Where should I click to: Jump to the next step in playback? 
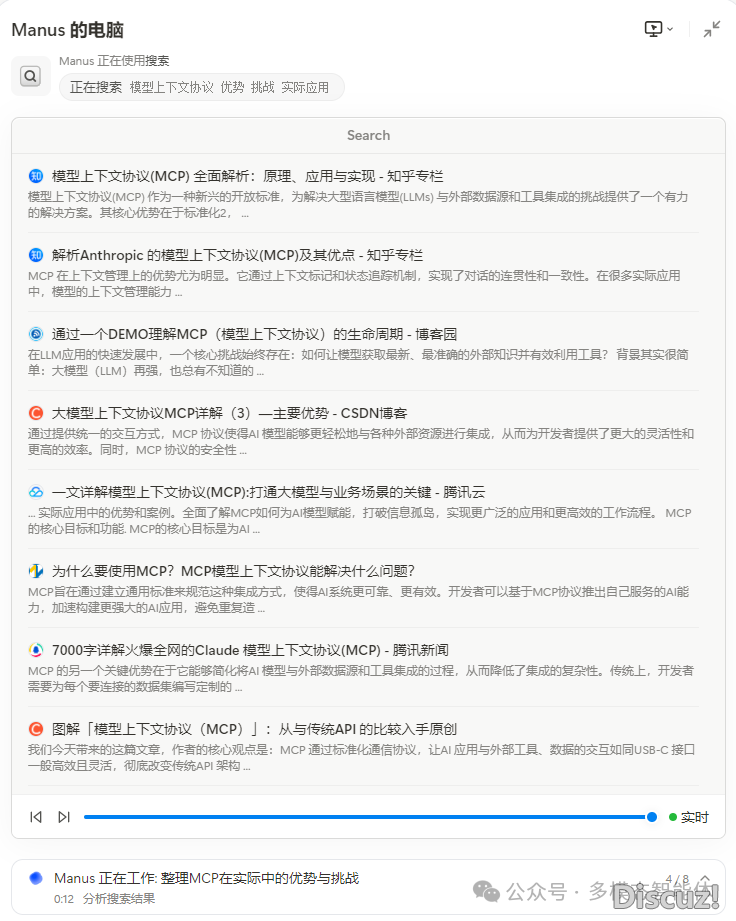click(64, 817)
